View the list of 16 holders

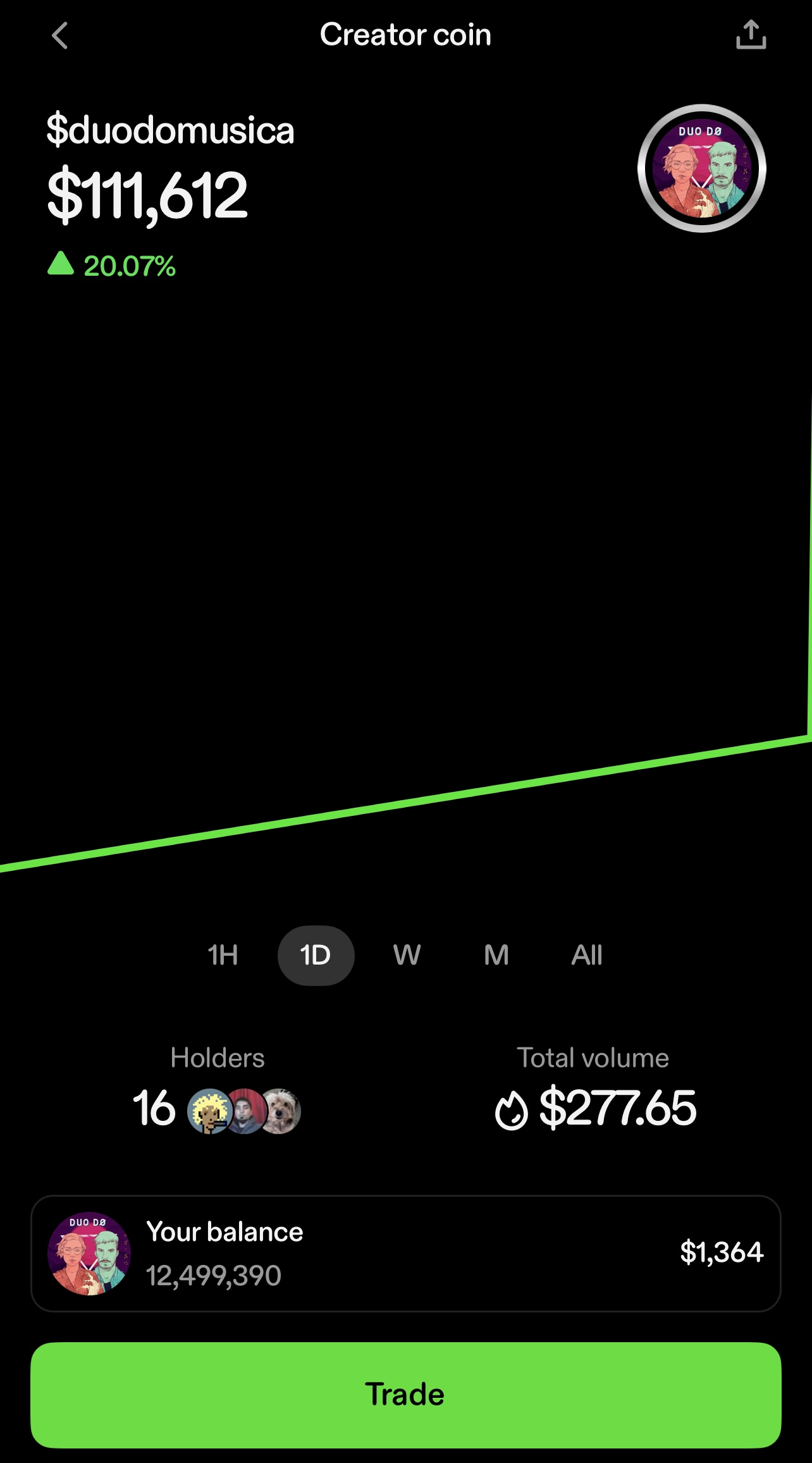click(x=218, y=1109)
